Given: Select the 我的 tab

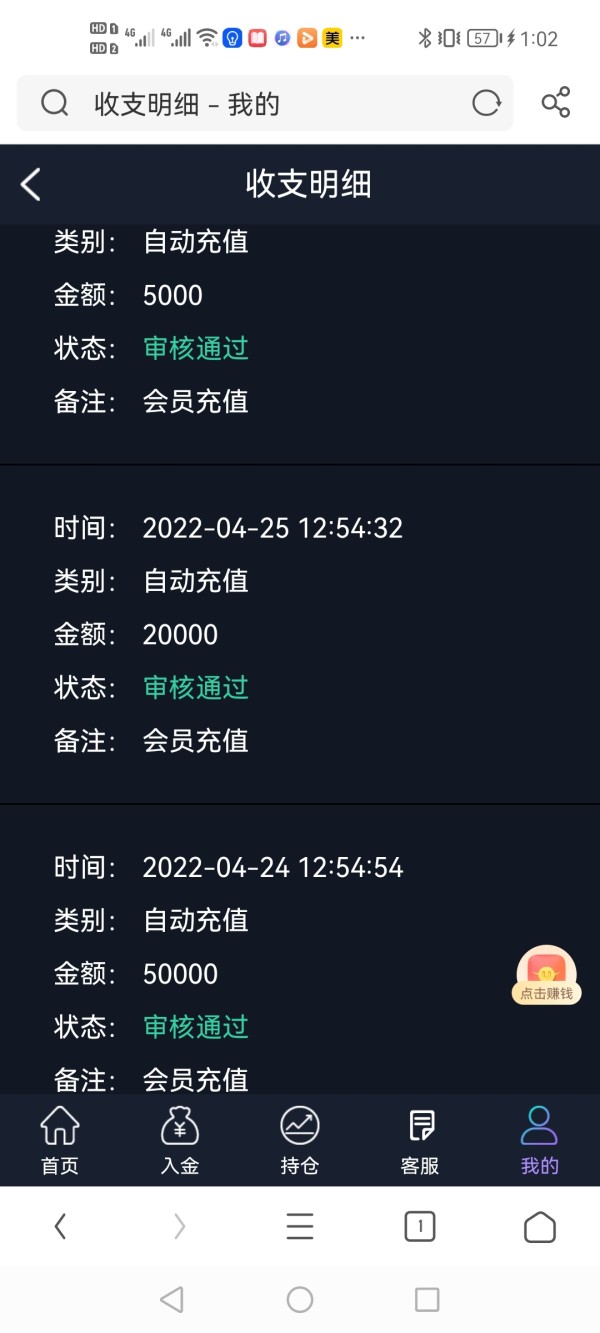Looking at the screenshot, I should [x=539, y=1141].
